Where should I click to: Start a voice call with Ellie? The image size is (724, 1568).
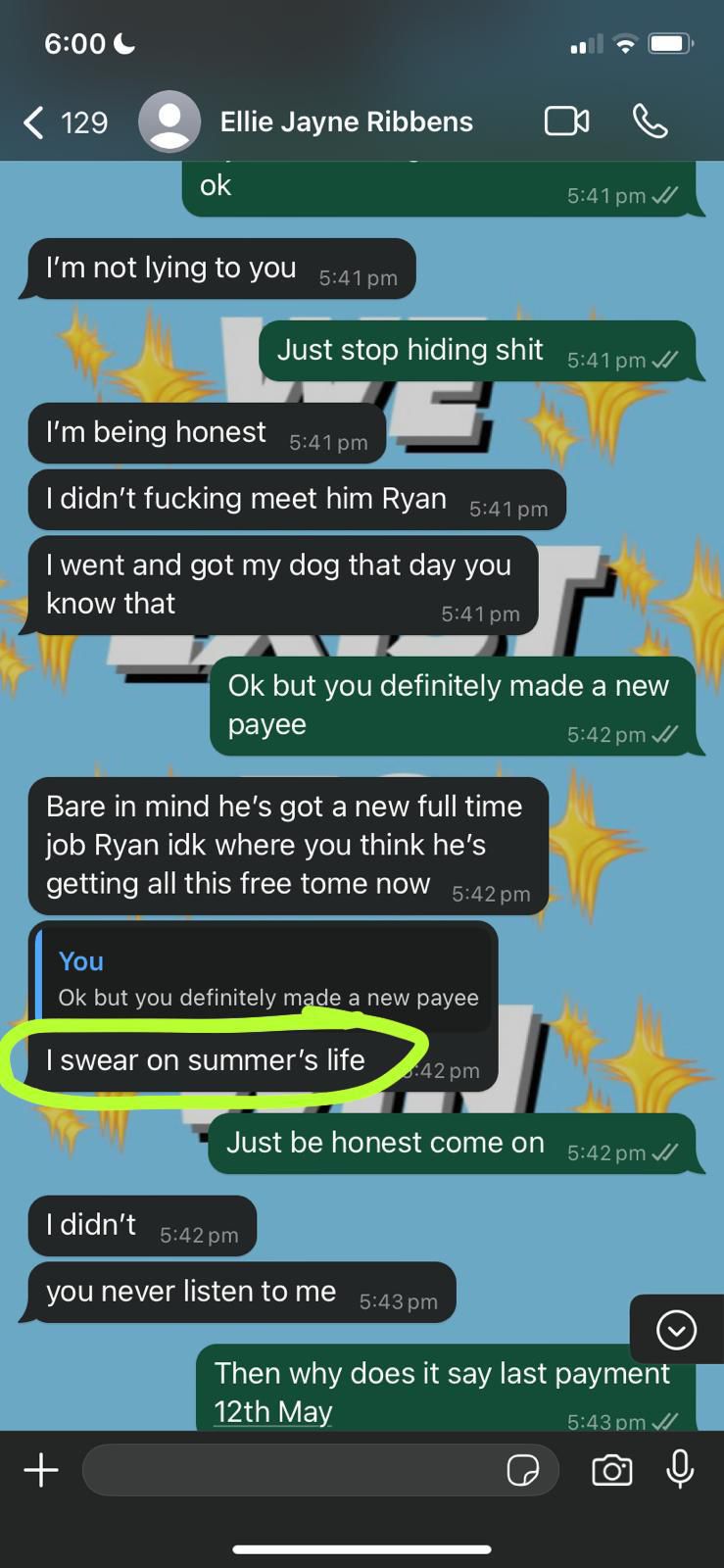tap(650, 122)
